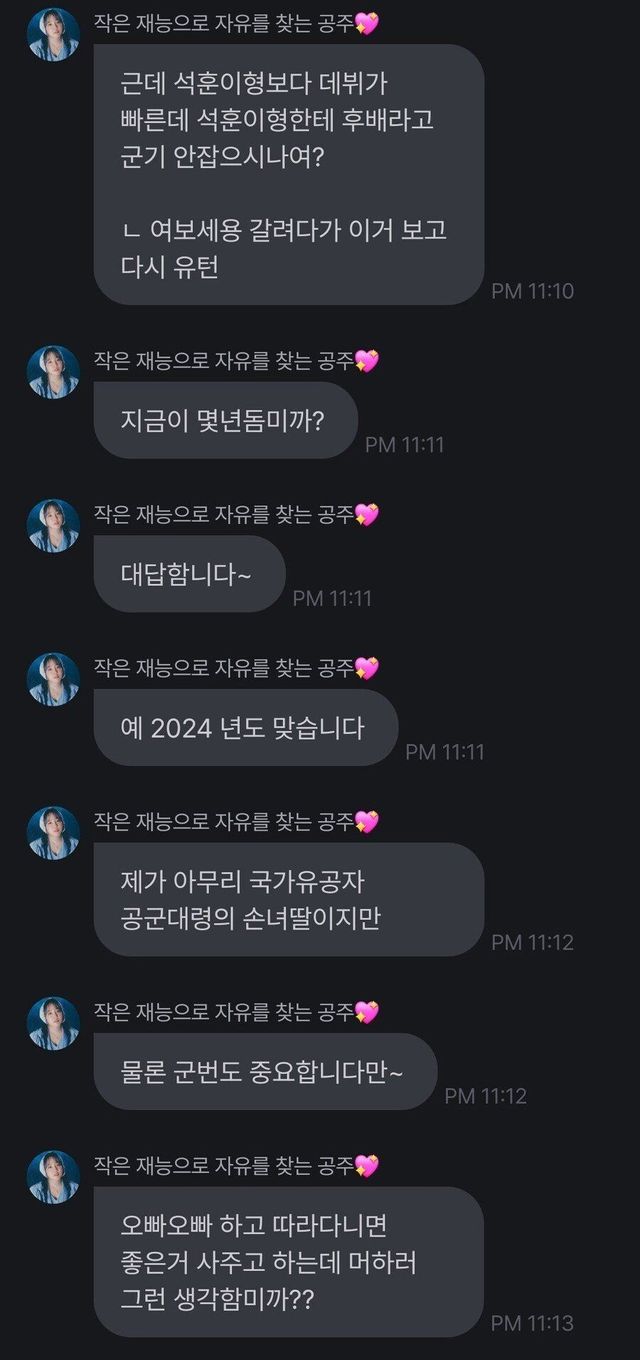
Task: Tap avatar next to '오빠오빠 하고 따라다니면' message
Action: coord(53,1177)
